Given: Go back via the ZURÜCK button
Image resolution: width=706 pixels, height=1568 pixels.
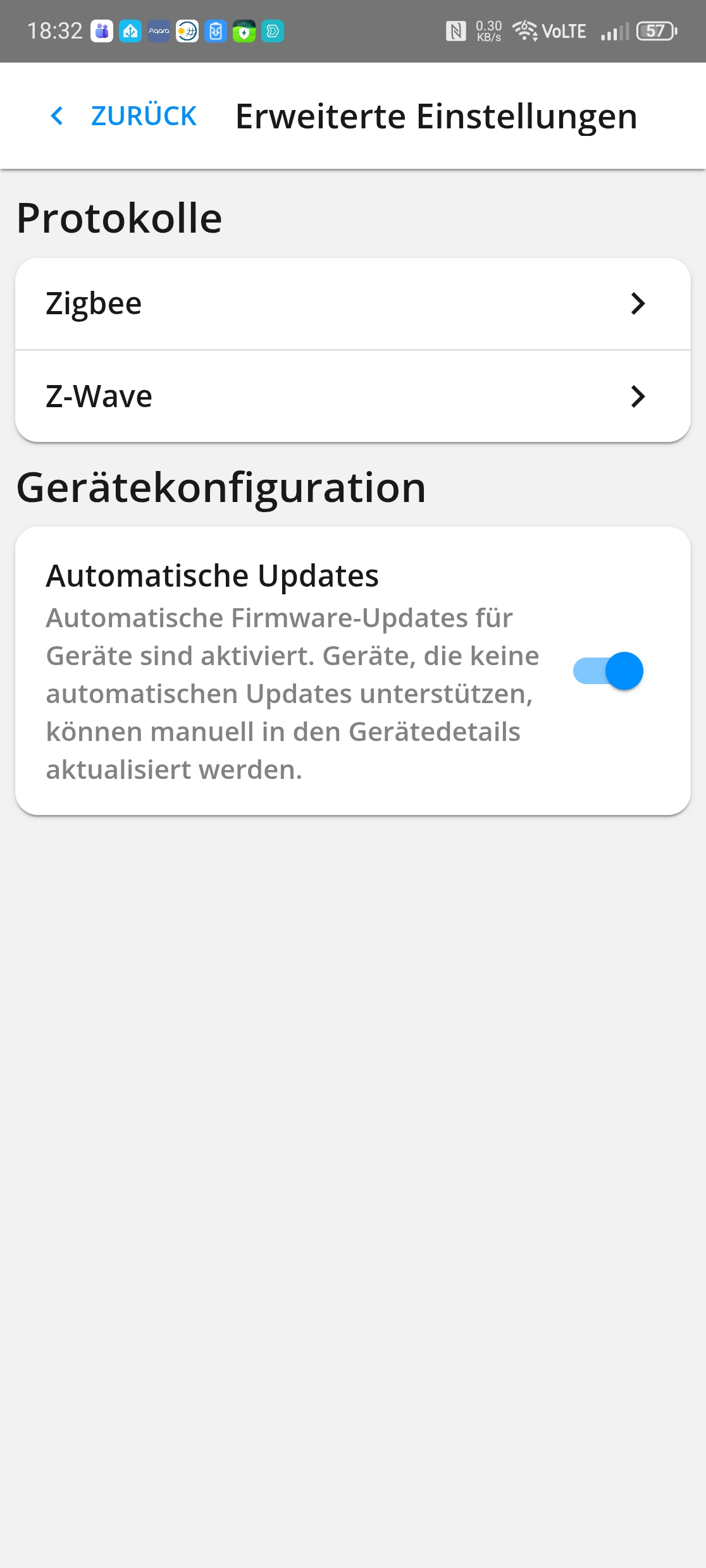Looking at the screenshot, I should [x=125, y=116].
